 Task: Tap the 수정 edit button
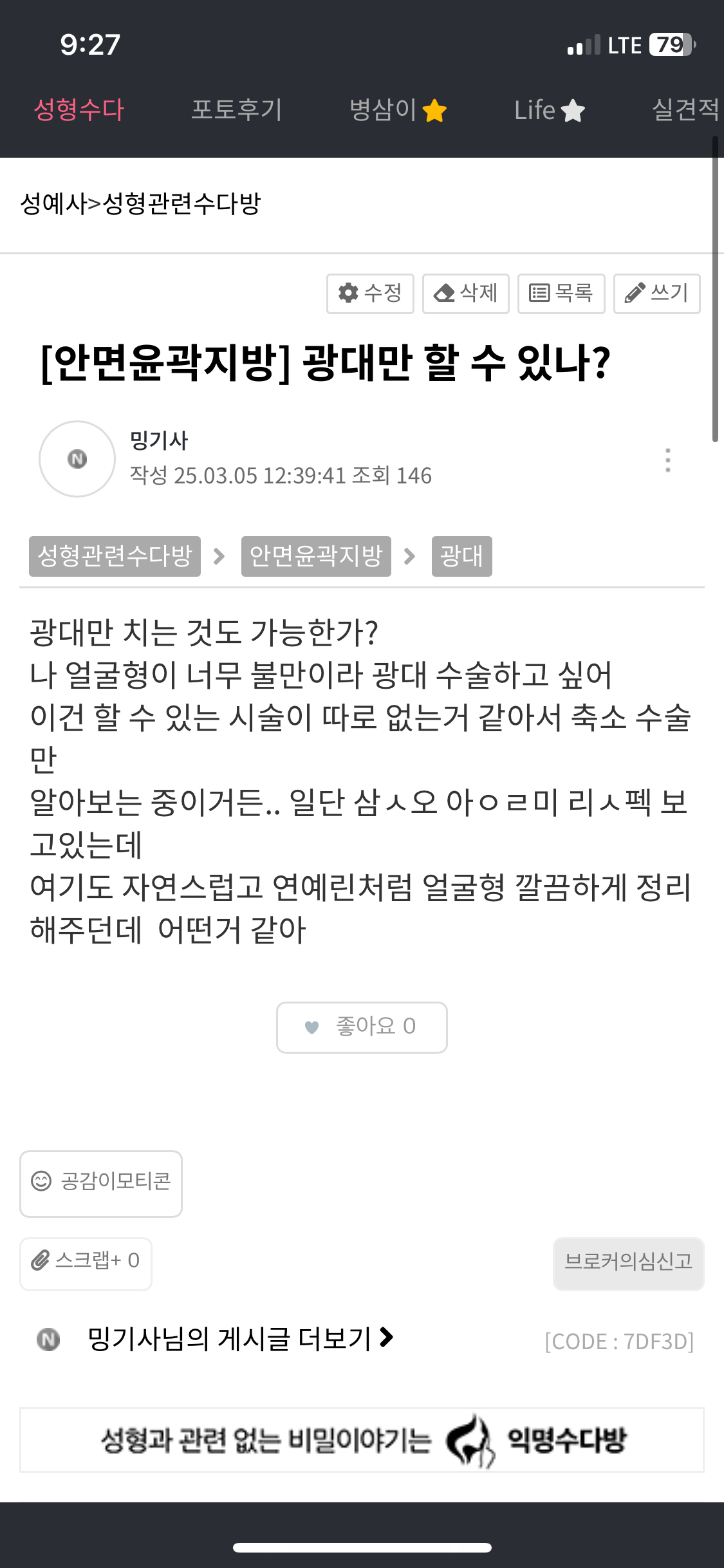pos(370,294)
